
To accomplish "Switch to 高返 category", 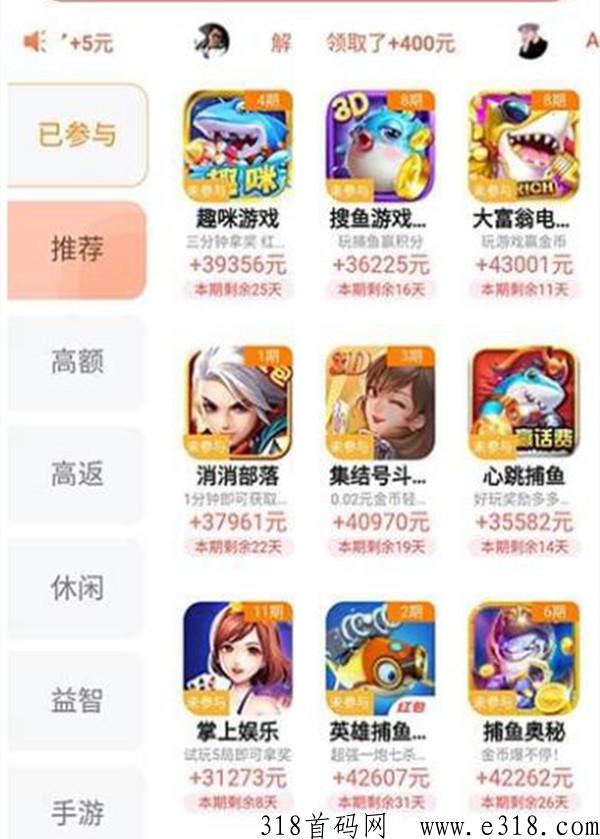I will coord(77,473).
